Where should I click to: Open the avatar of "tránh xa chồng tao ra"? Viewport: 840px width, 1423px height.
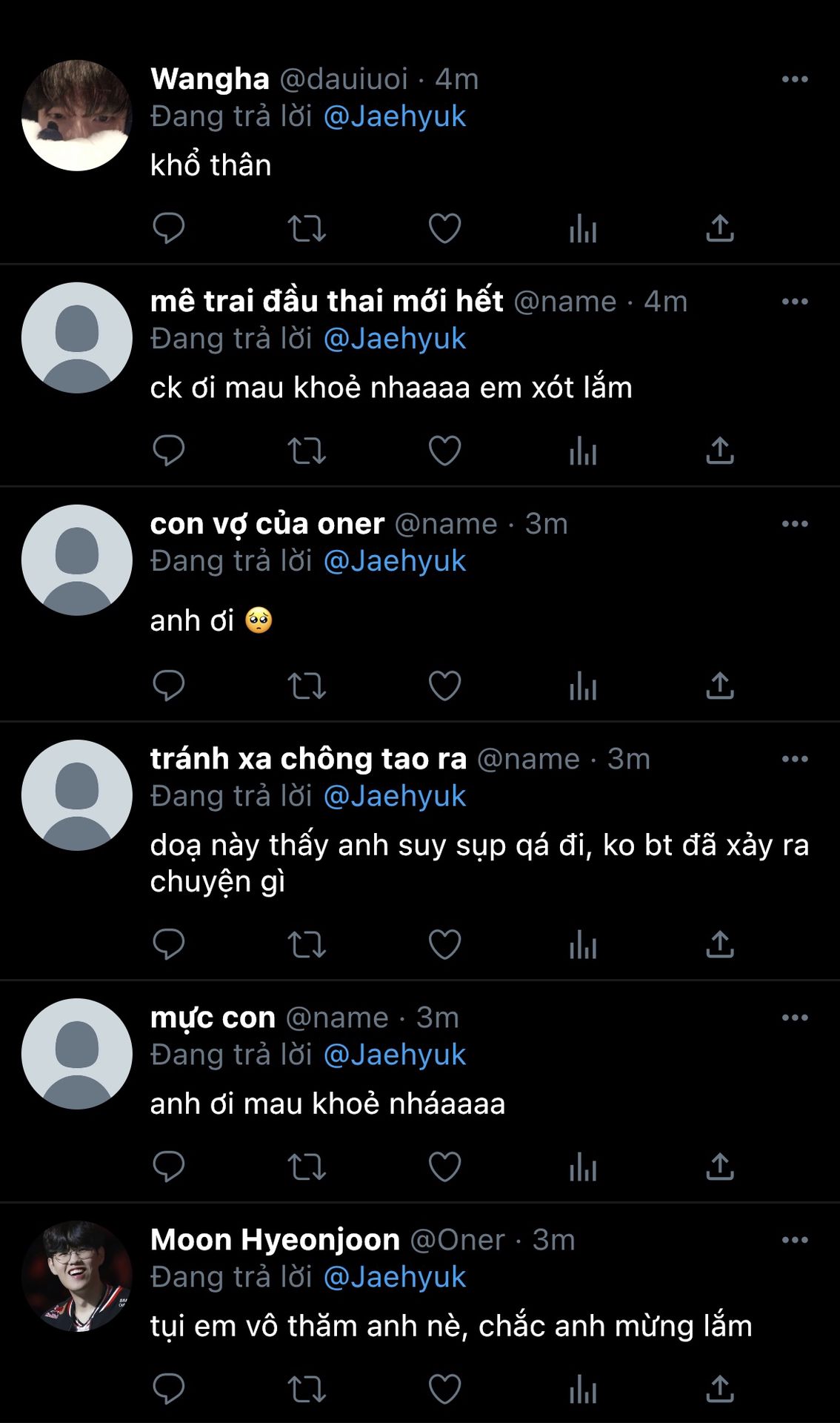(x=77, y=795)
